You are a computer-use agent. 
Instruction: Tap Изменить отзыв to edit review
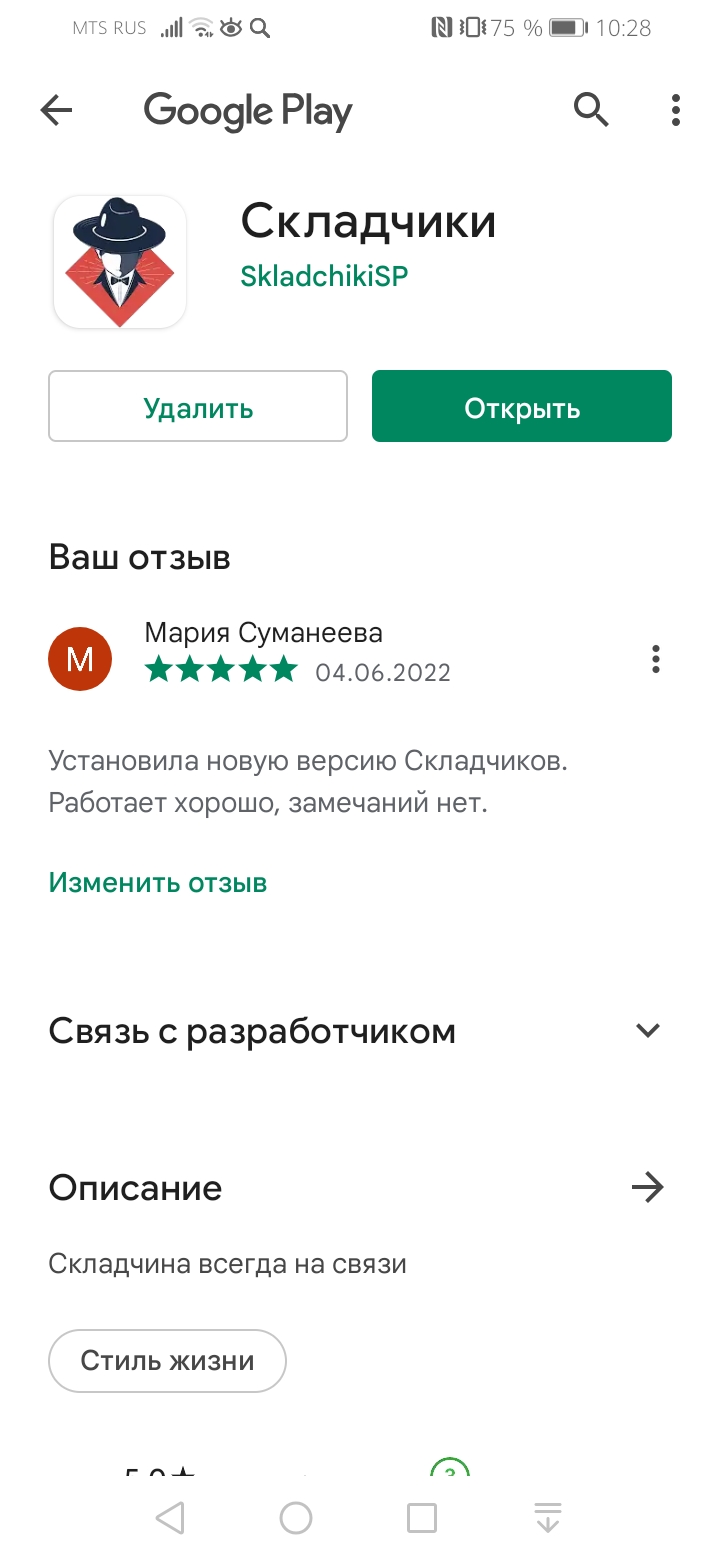(x=158, y=883)
